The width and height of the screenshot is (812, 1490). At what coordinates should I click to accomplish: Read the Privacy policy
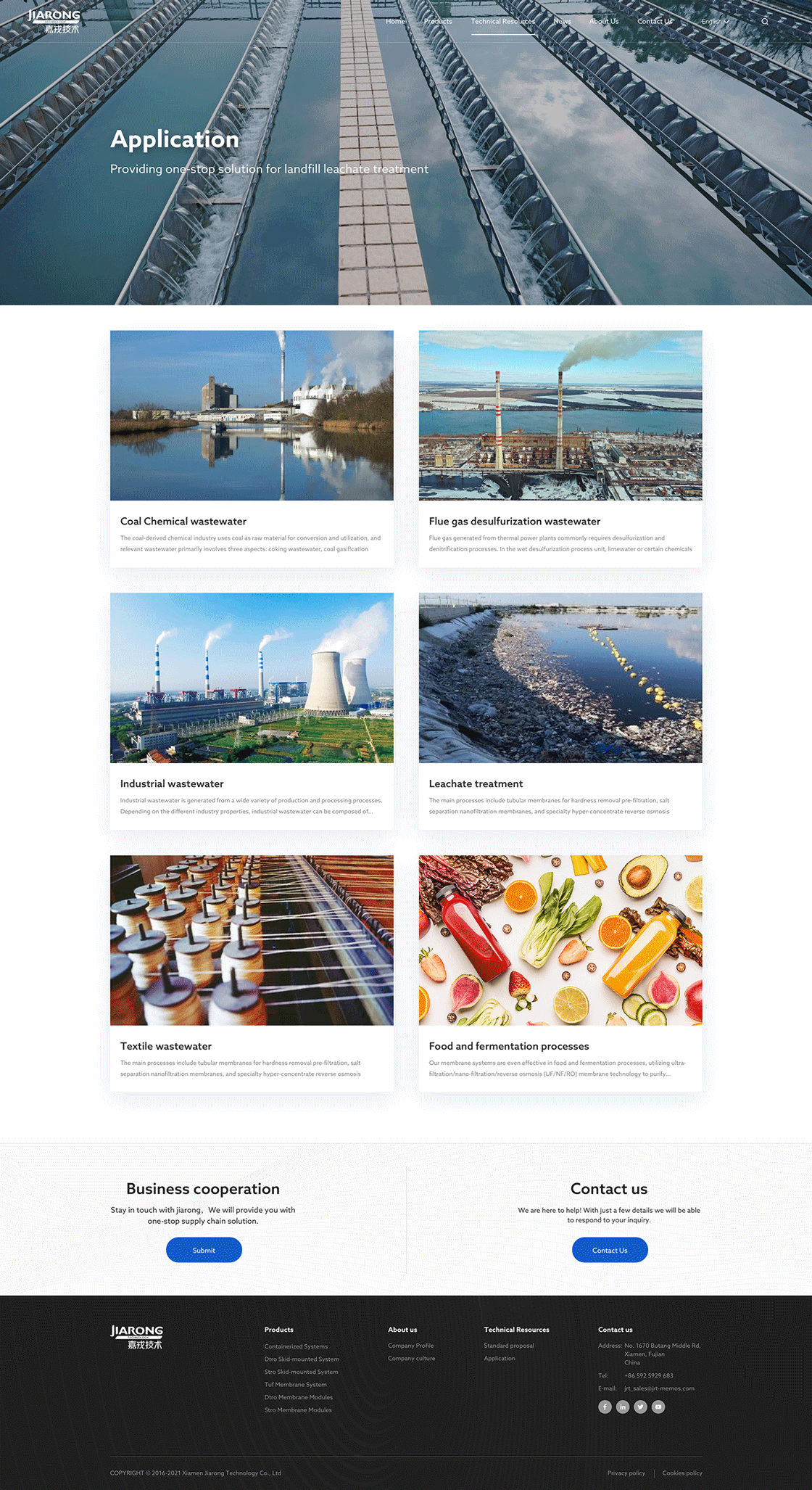click(x=626, y=1473)
